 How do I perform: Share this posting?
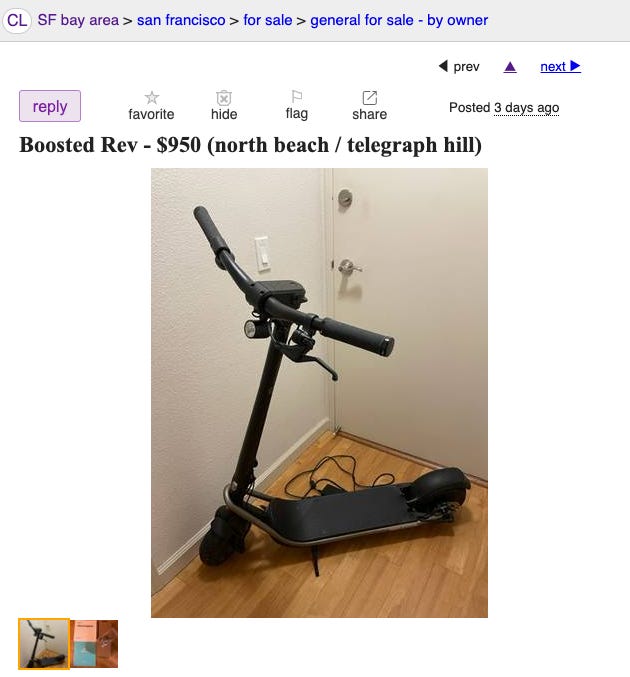(369, 105)
